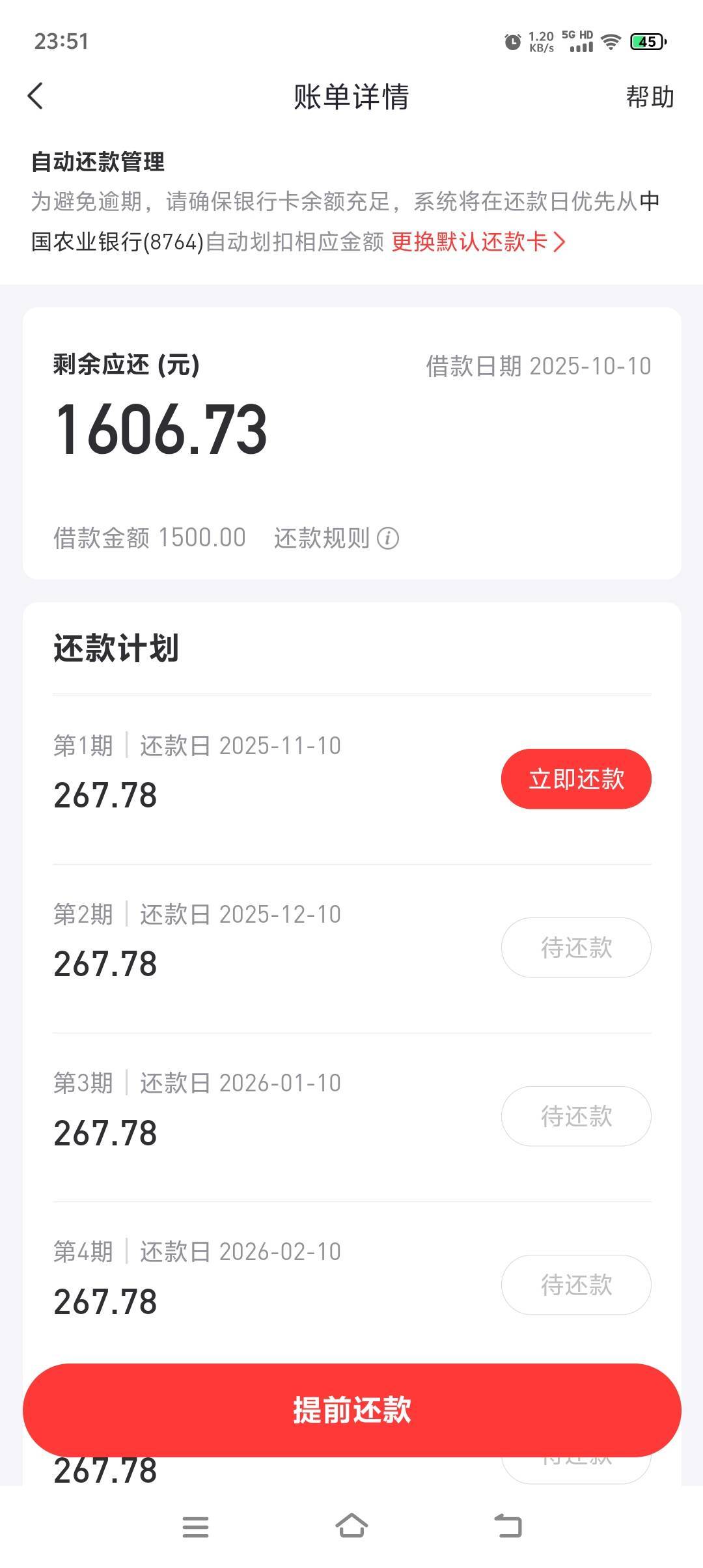Go to the phone's home screen
Image resolution: width=703 pixels, height=1568 pixels.
(x=351, y=1526)
